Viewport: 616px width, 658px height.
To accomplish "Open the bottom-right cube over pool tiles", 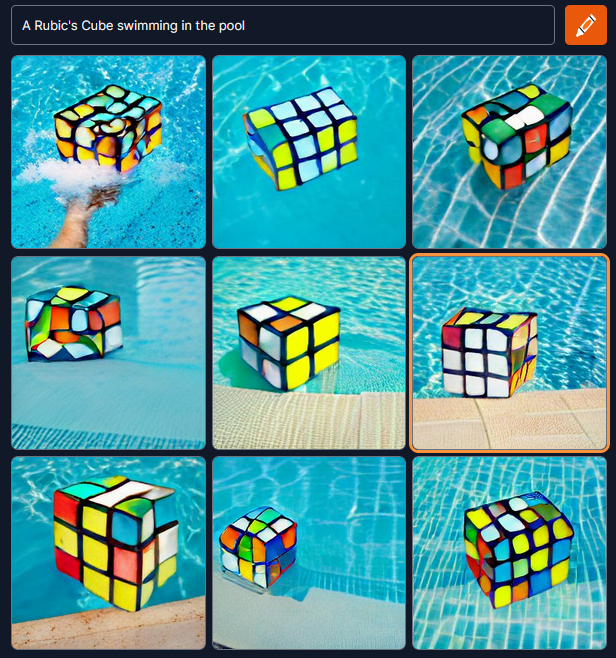I will tap(509, 553).
